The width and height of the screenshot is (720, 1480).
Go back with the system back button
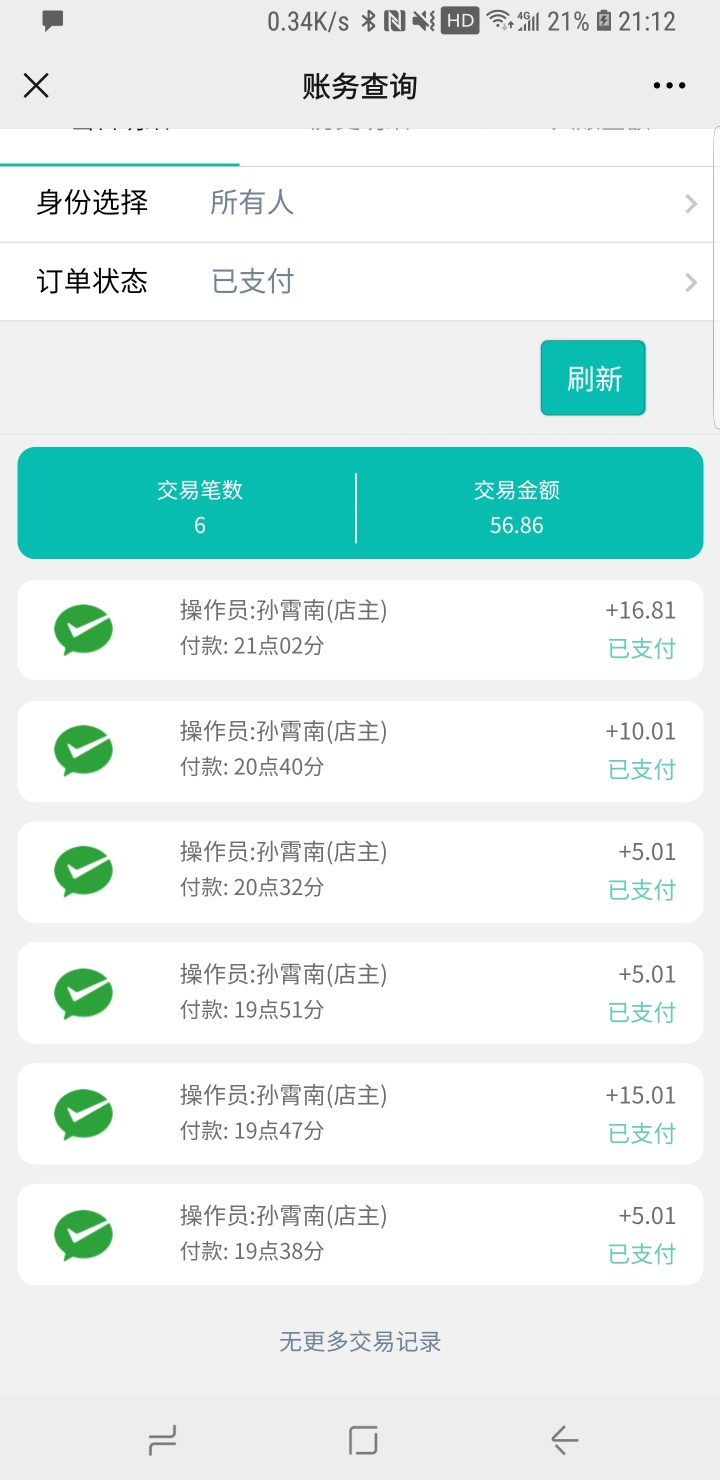tap(564, 1440)
